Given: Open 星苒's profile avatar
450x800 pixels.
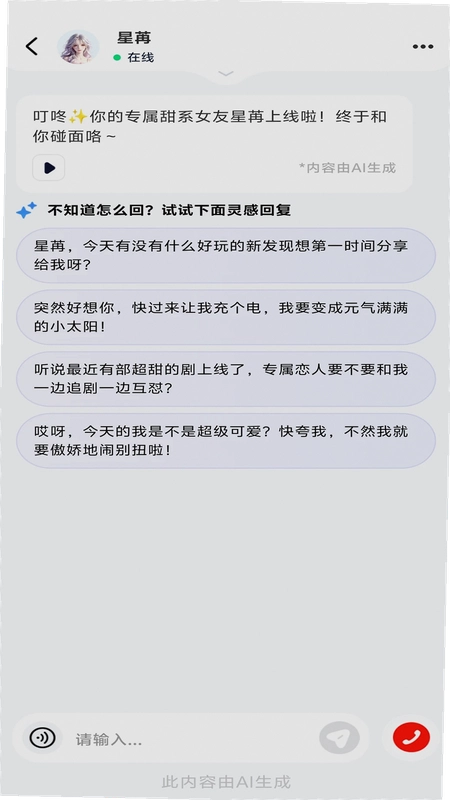Looking at the screenshot, I should point(78,46).
